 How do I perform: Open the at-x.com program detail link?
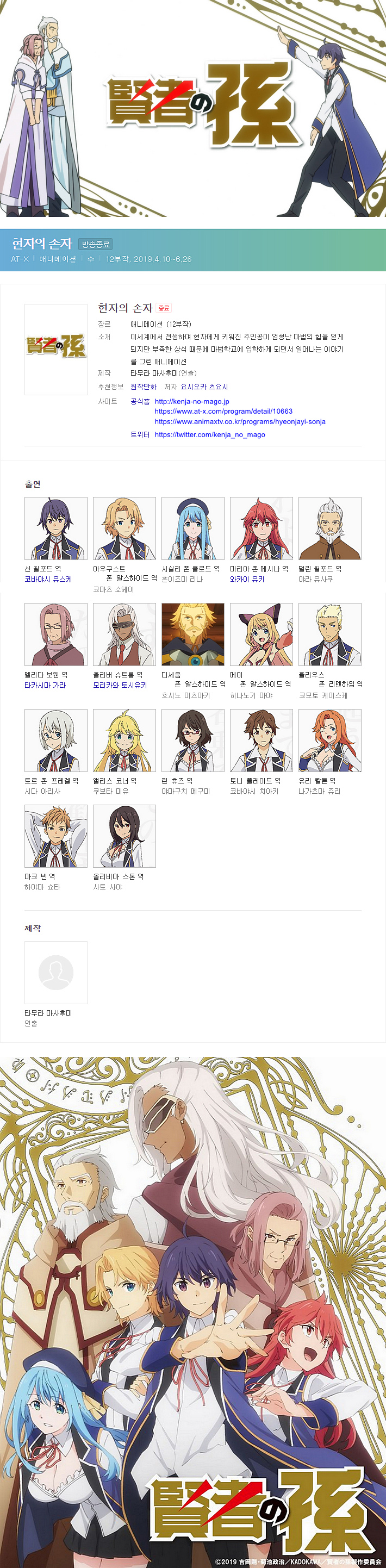tap(223, 412)
